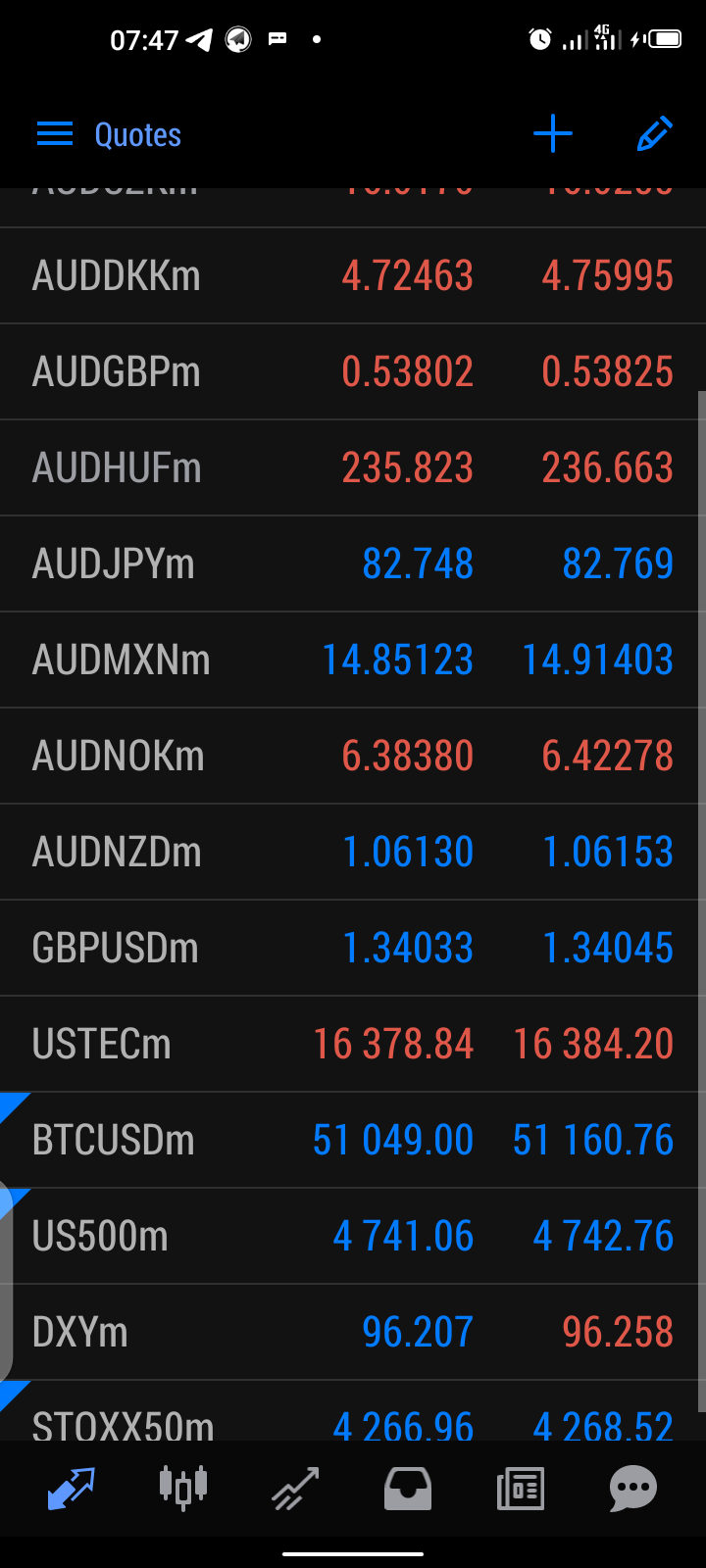Choose the AUDNZDm symbol
Viewport: 706px width, 1568px height.
(x=353, y=853)
